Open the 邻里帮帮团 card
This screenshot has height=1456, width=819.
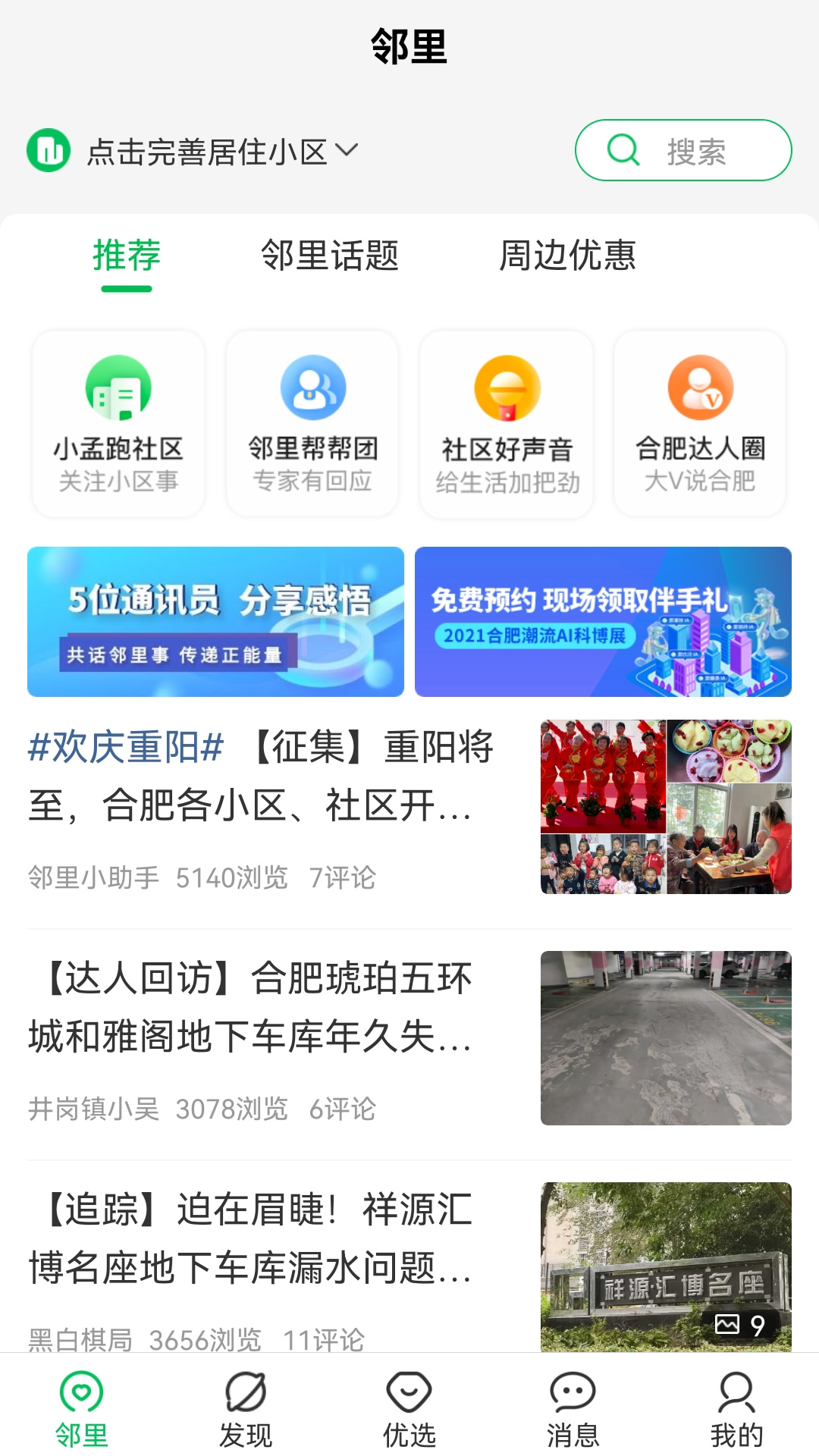pyautogui.click(x=312, y=423)
